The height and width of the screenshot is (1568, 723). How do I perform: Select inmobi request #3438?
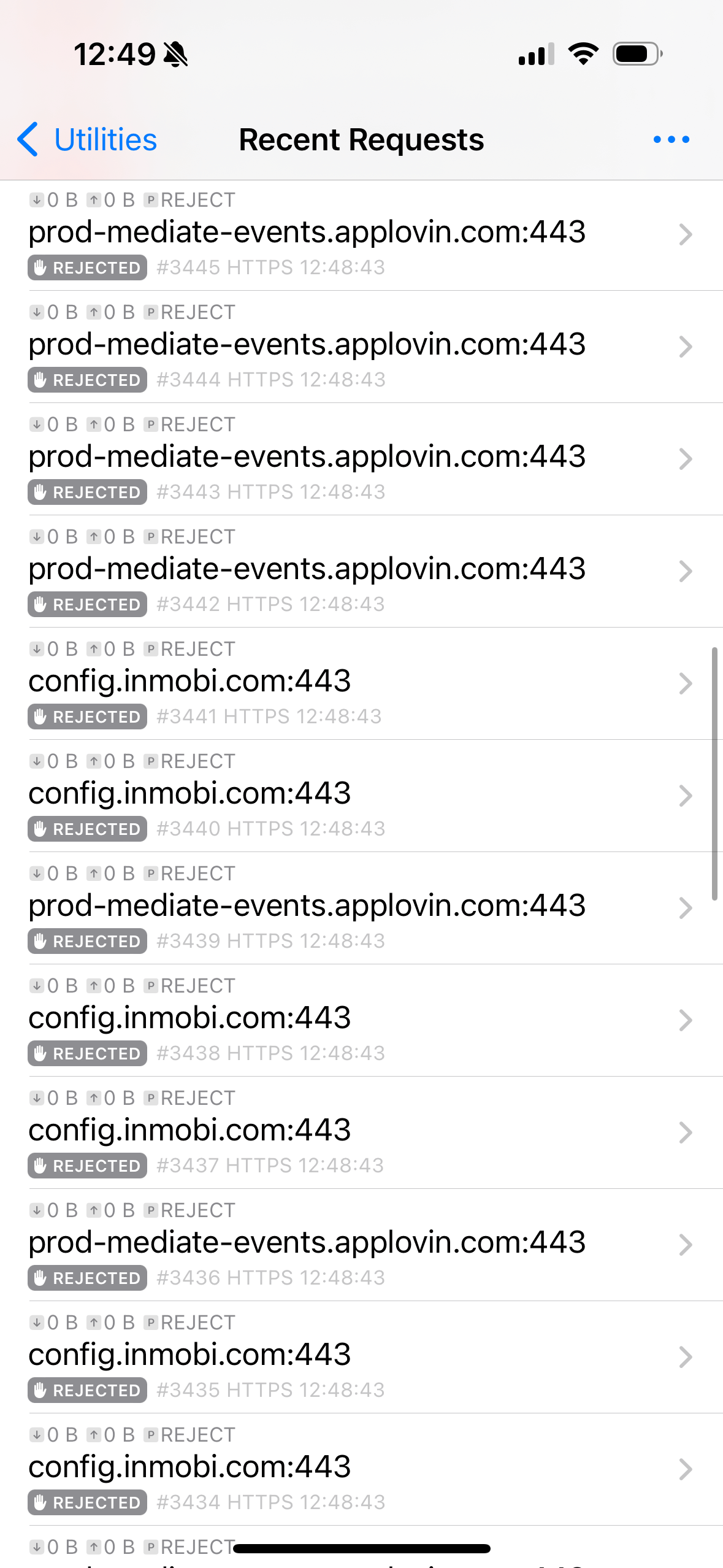[x=361, y=1021]
